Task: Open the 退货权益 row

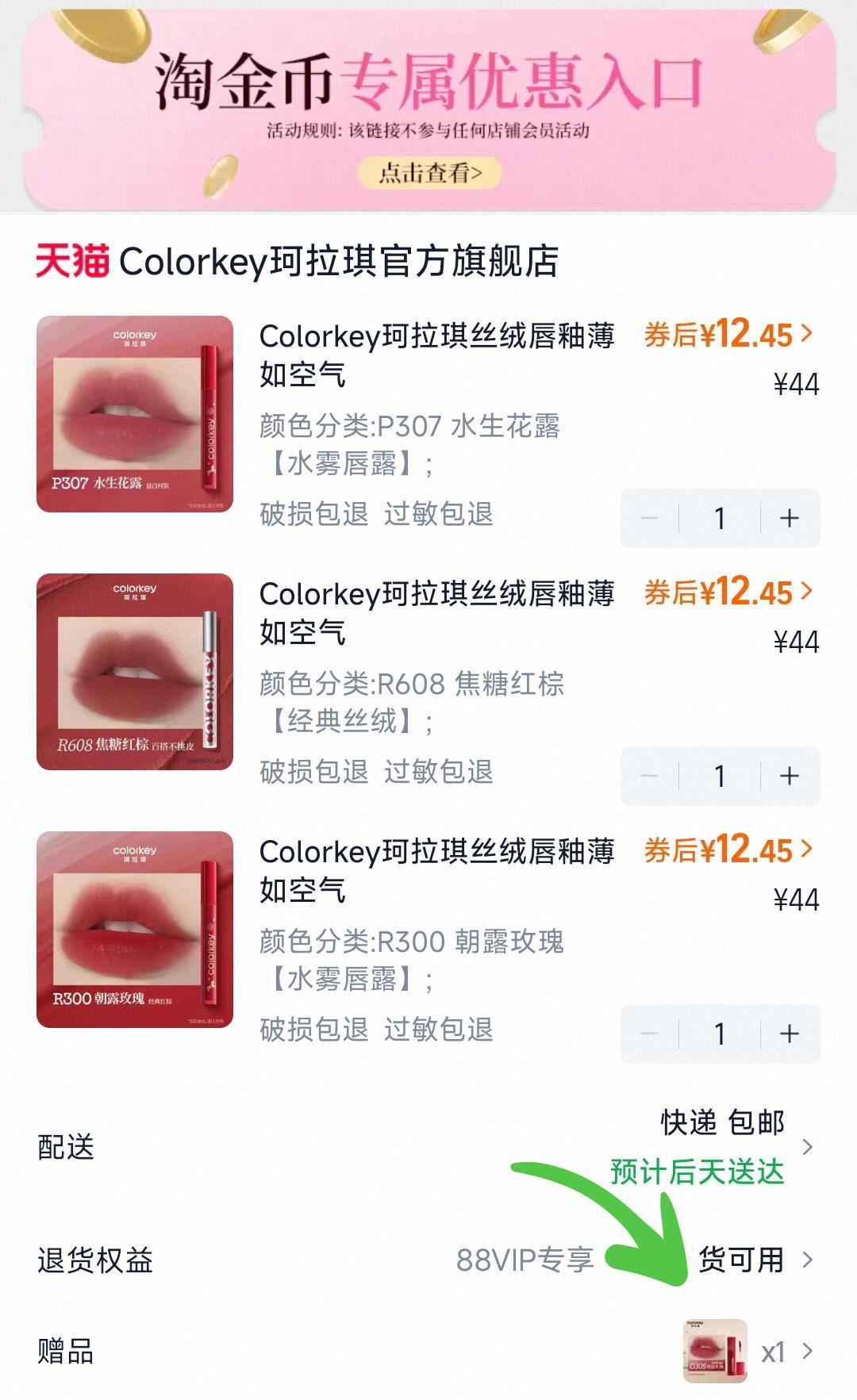Action: click(428, 1260)
